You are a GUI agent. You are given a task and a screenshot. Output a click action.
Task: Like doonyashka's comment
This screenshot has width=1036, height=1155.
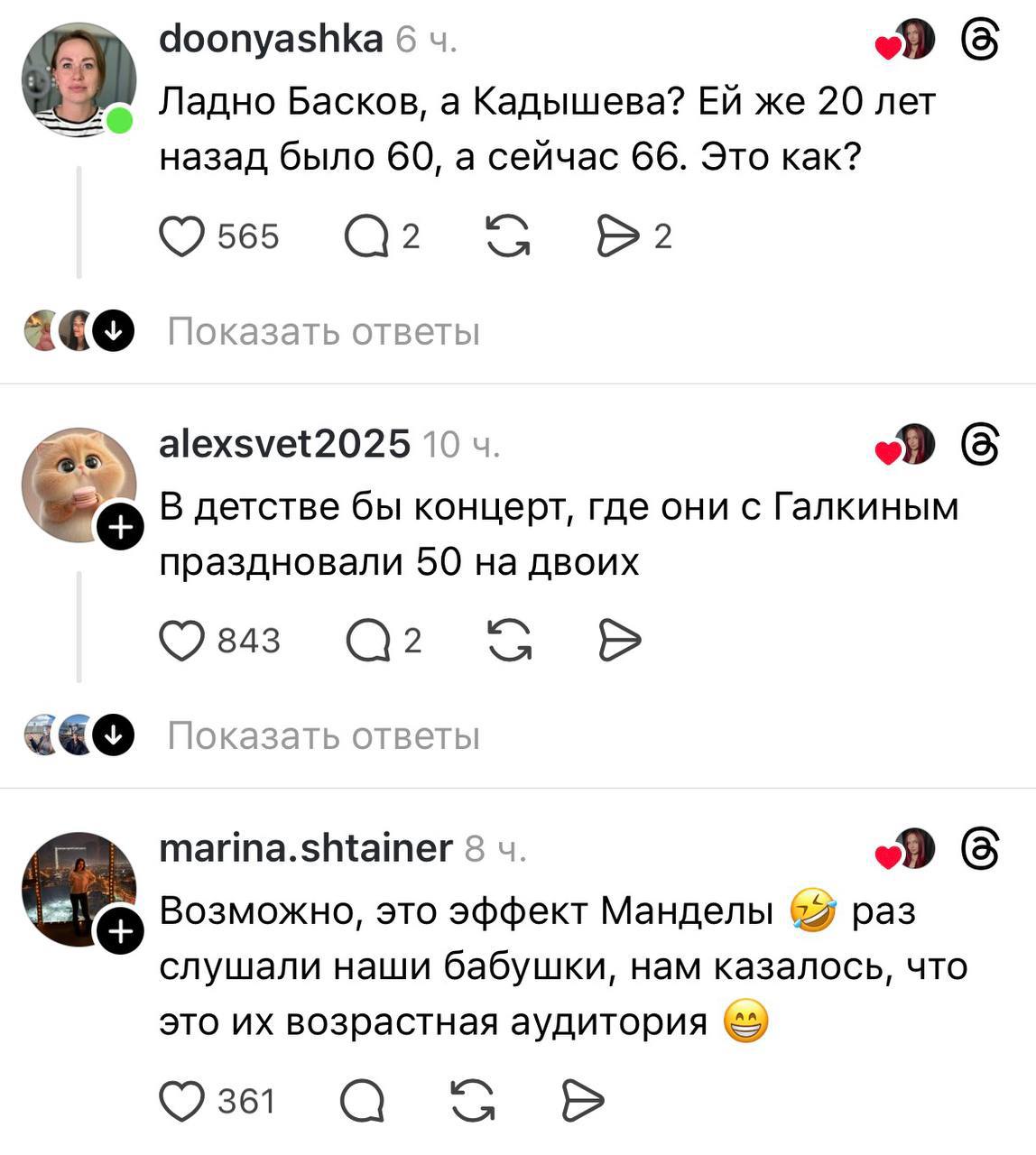[x=182, y=236]
